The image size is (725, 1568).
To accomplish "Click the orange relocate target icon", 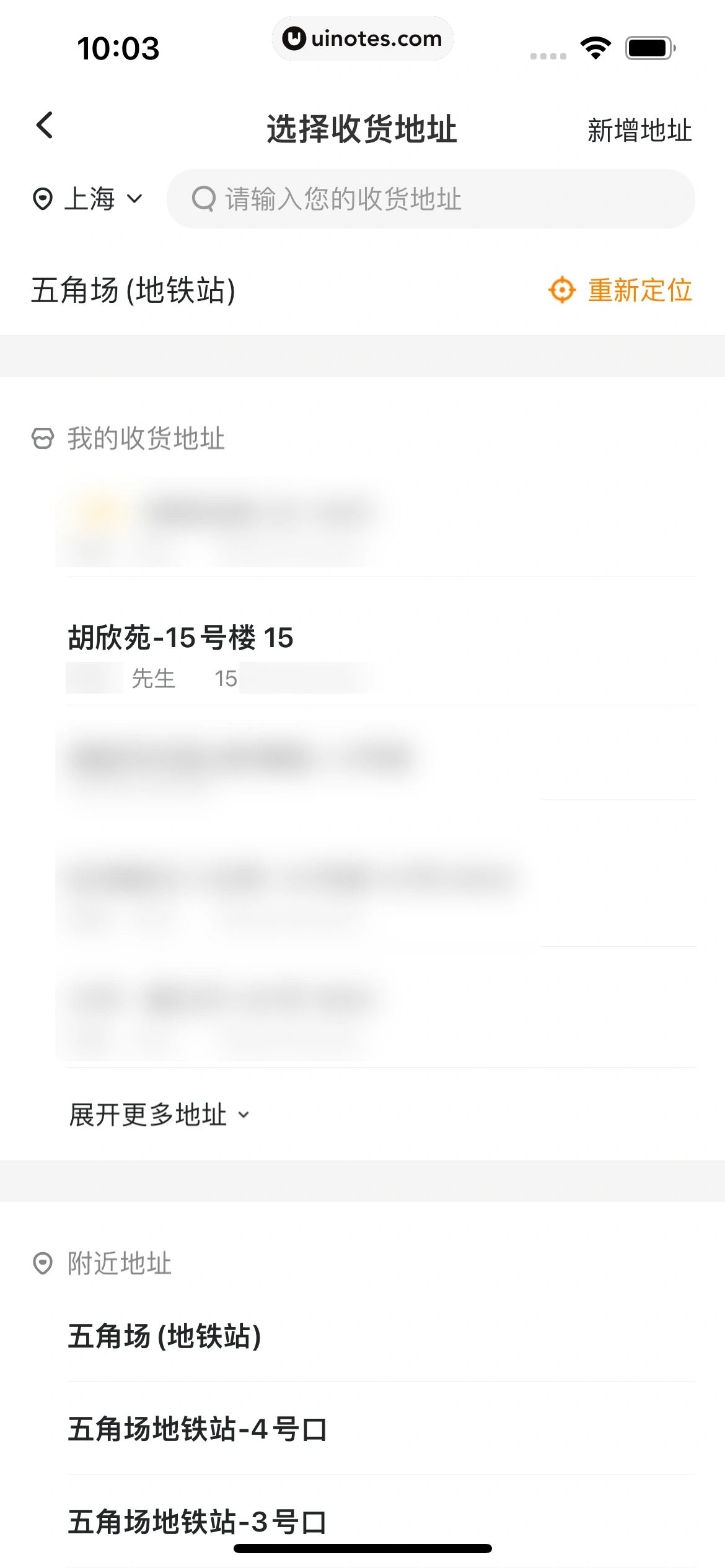I will (x=561, y=289).
